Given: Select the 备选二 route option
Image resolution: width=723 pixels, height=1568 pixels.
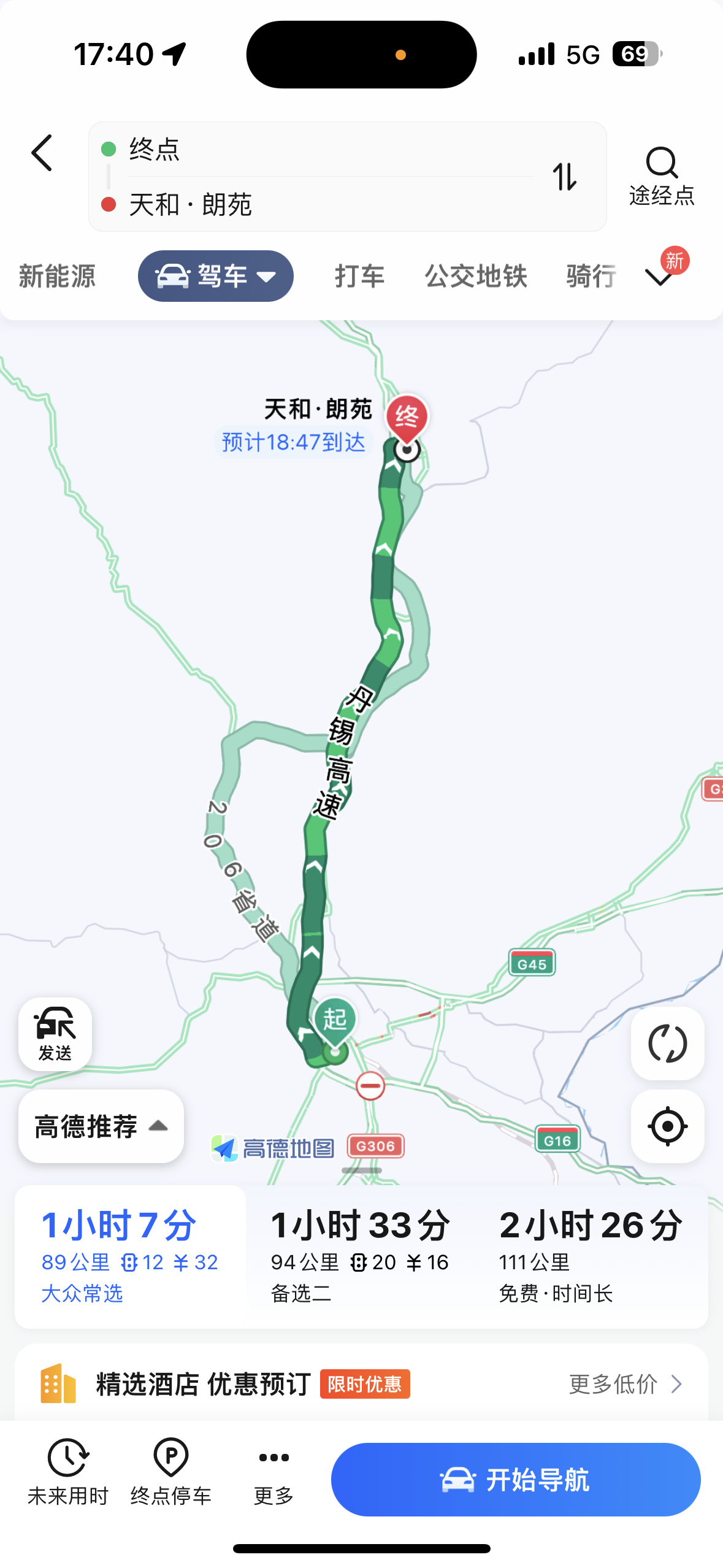Looking at the screenshot, I should (x=361, y=1251).
